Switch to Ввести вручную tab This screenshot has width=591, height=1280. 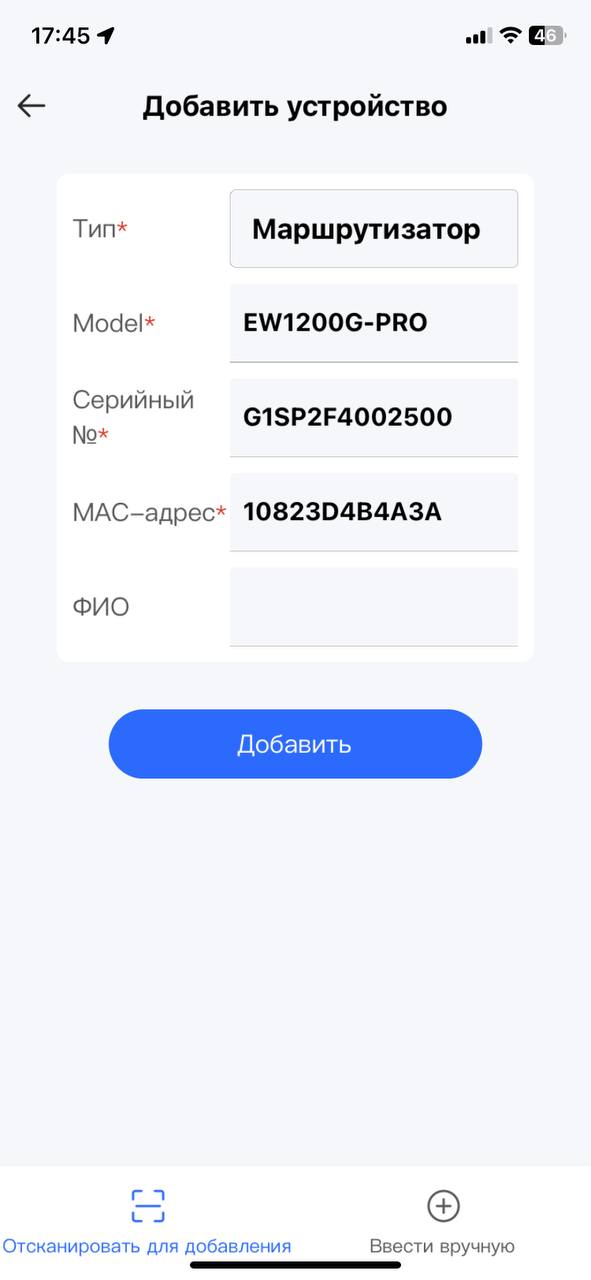[442, 1221]
